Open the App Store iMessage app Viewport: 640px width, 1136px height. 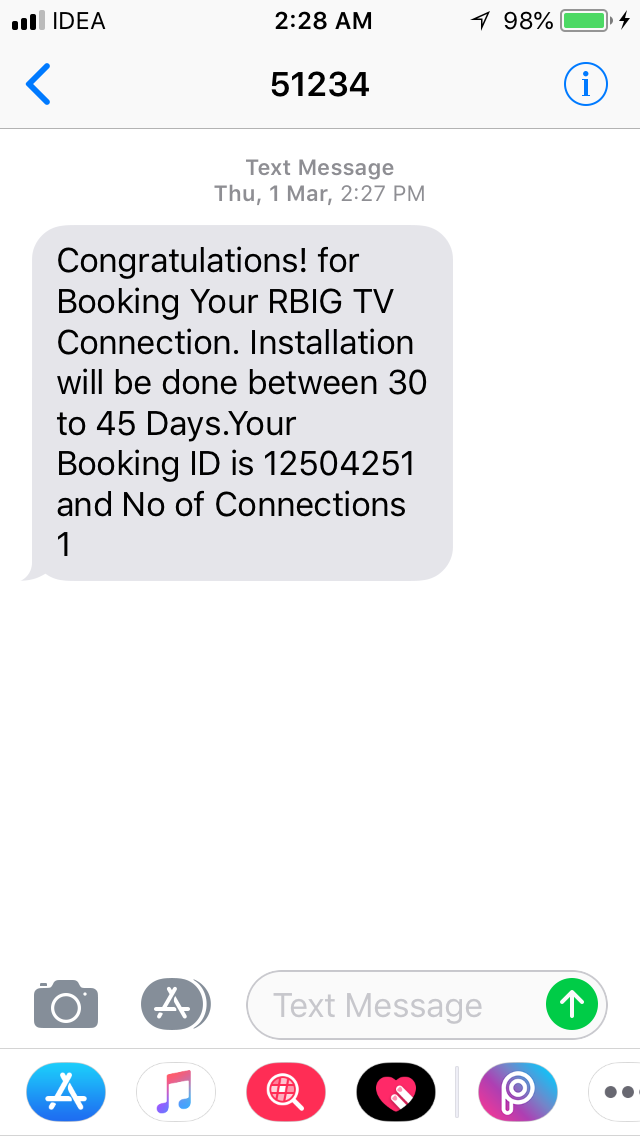tap(66, 1092)
